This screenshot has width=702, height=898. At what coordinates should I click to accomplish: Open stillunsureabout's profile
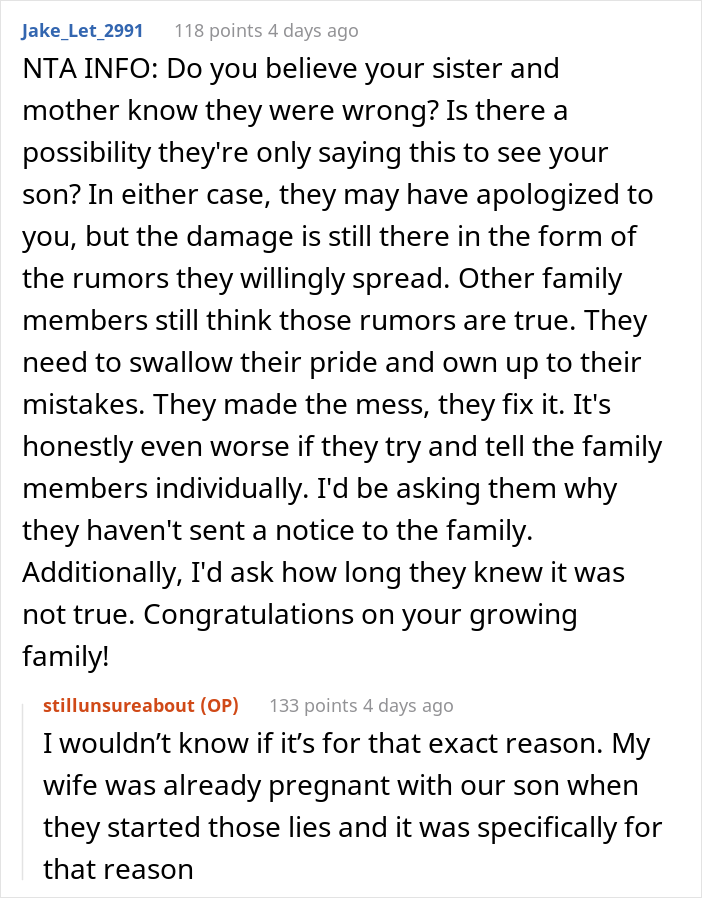pos(119,706)
